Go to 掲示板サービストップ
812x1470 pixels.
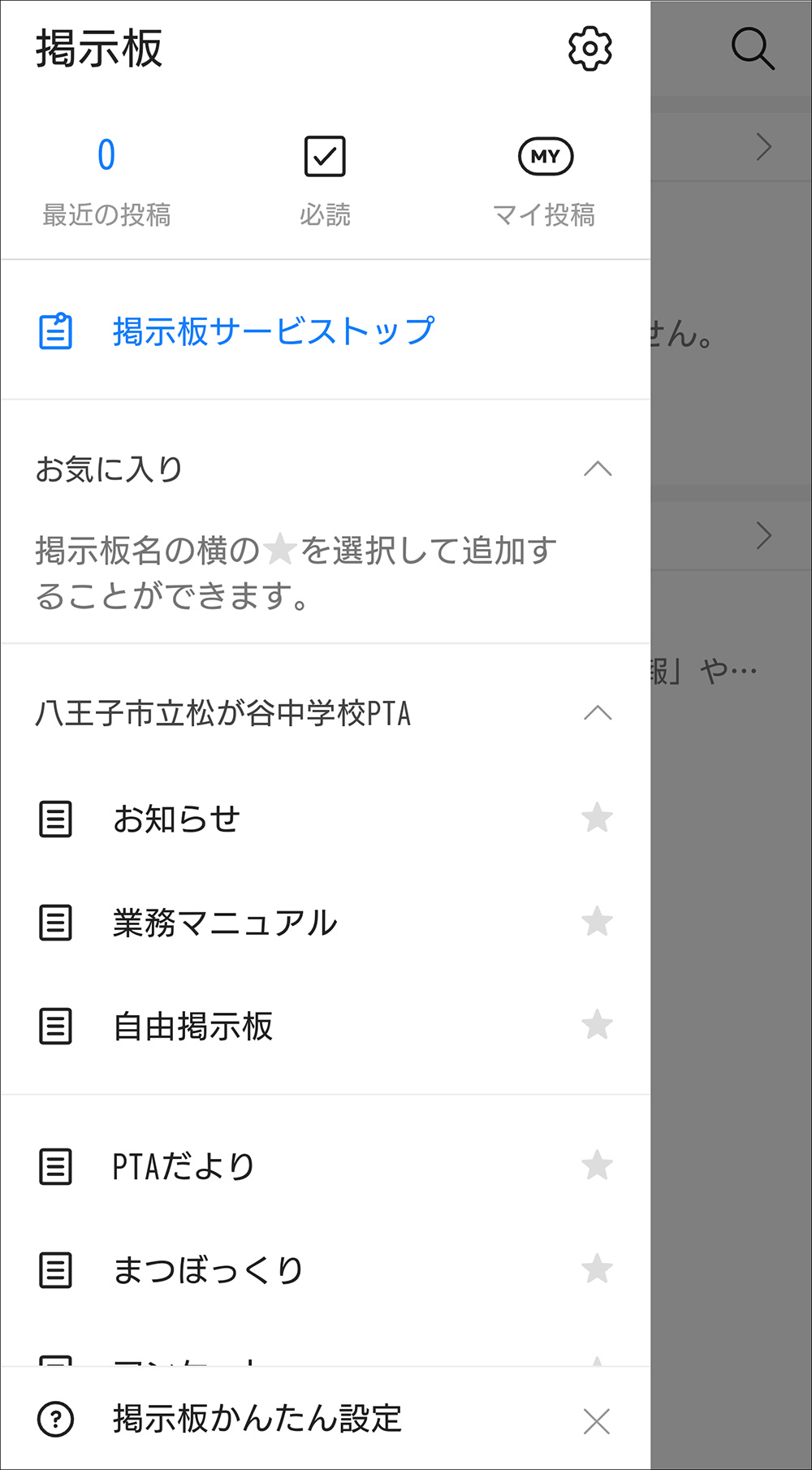tap(273, 331)
